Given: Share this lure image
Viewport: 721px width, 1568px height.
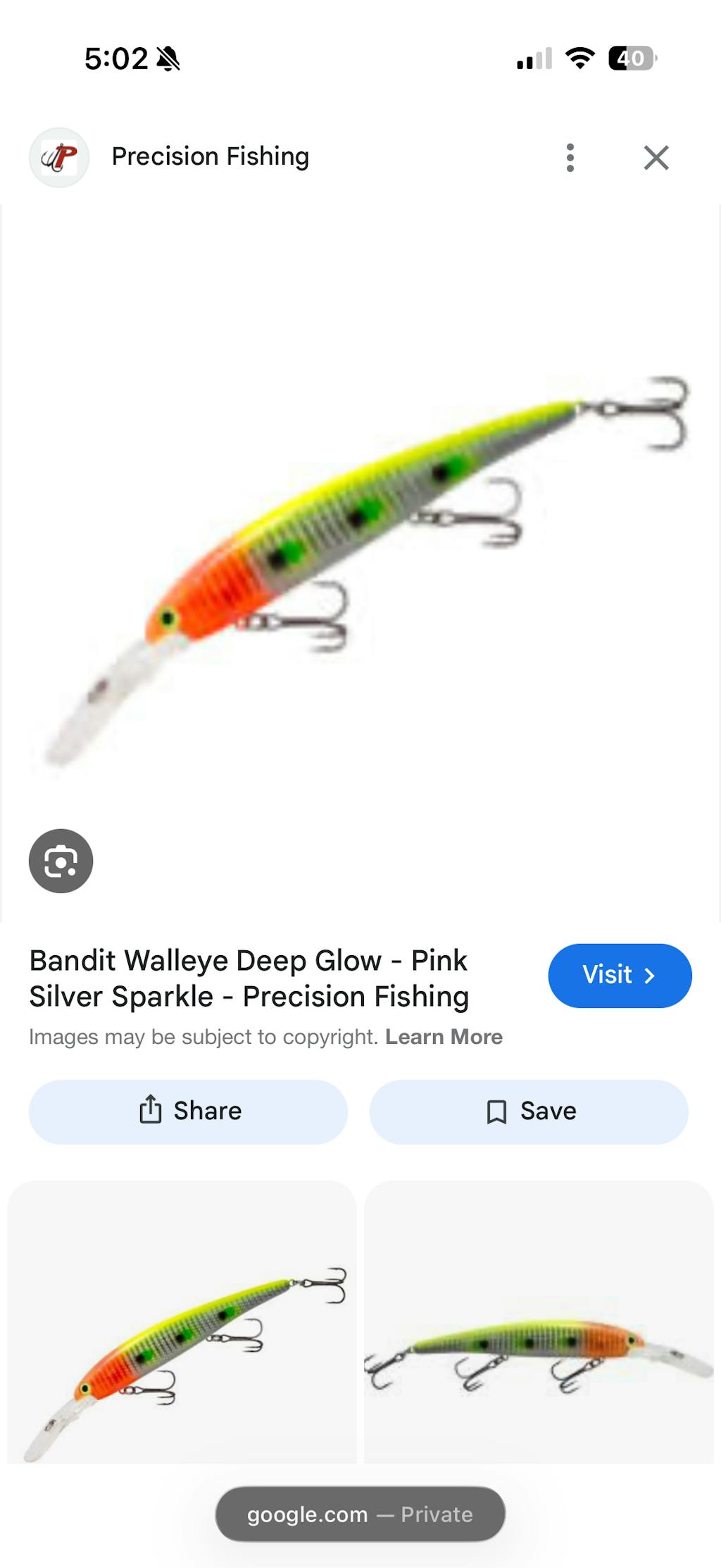Looking at the screenshot, I should [188, 1112].
